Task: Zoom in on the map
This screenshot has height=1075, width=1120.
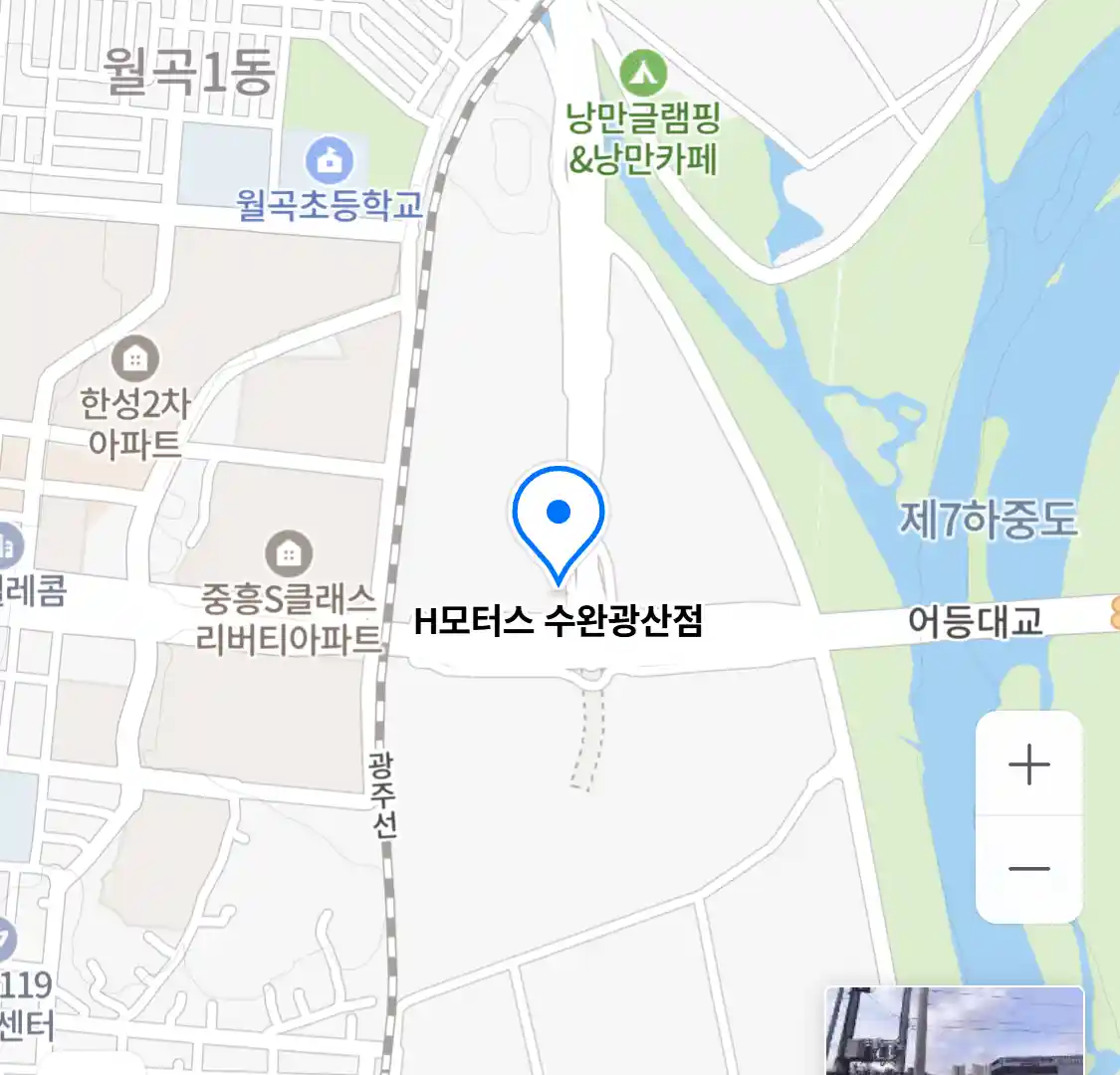Action: (x=1028, y=765)
